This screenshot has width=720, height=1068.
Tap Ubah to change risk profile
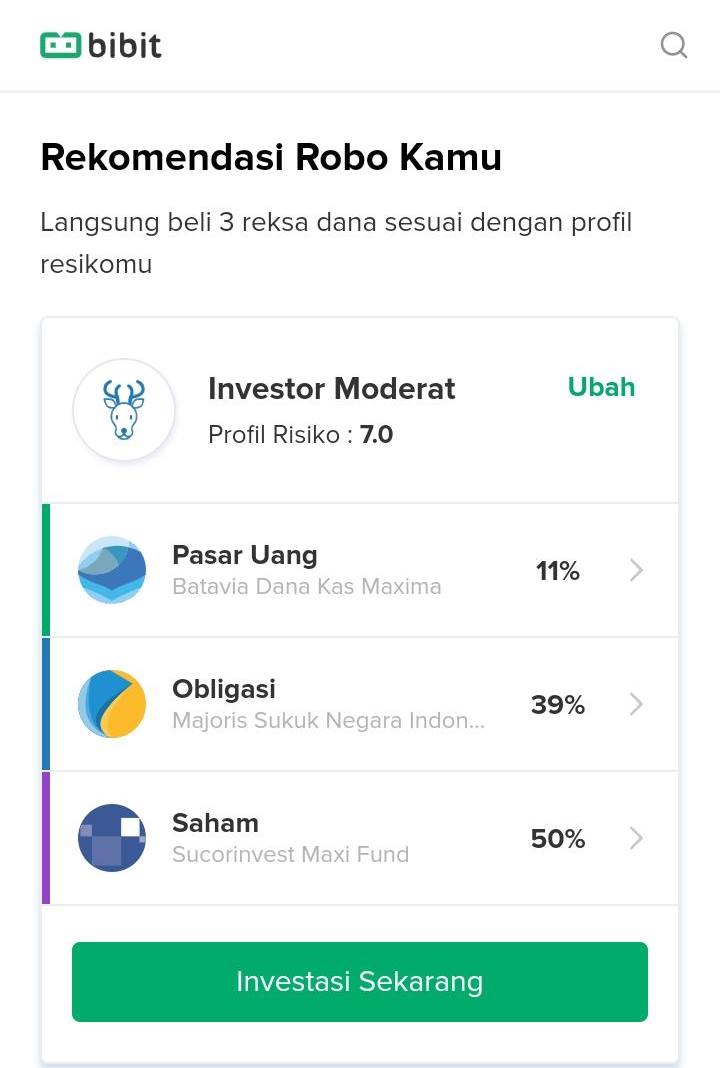(601, 387)
